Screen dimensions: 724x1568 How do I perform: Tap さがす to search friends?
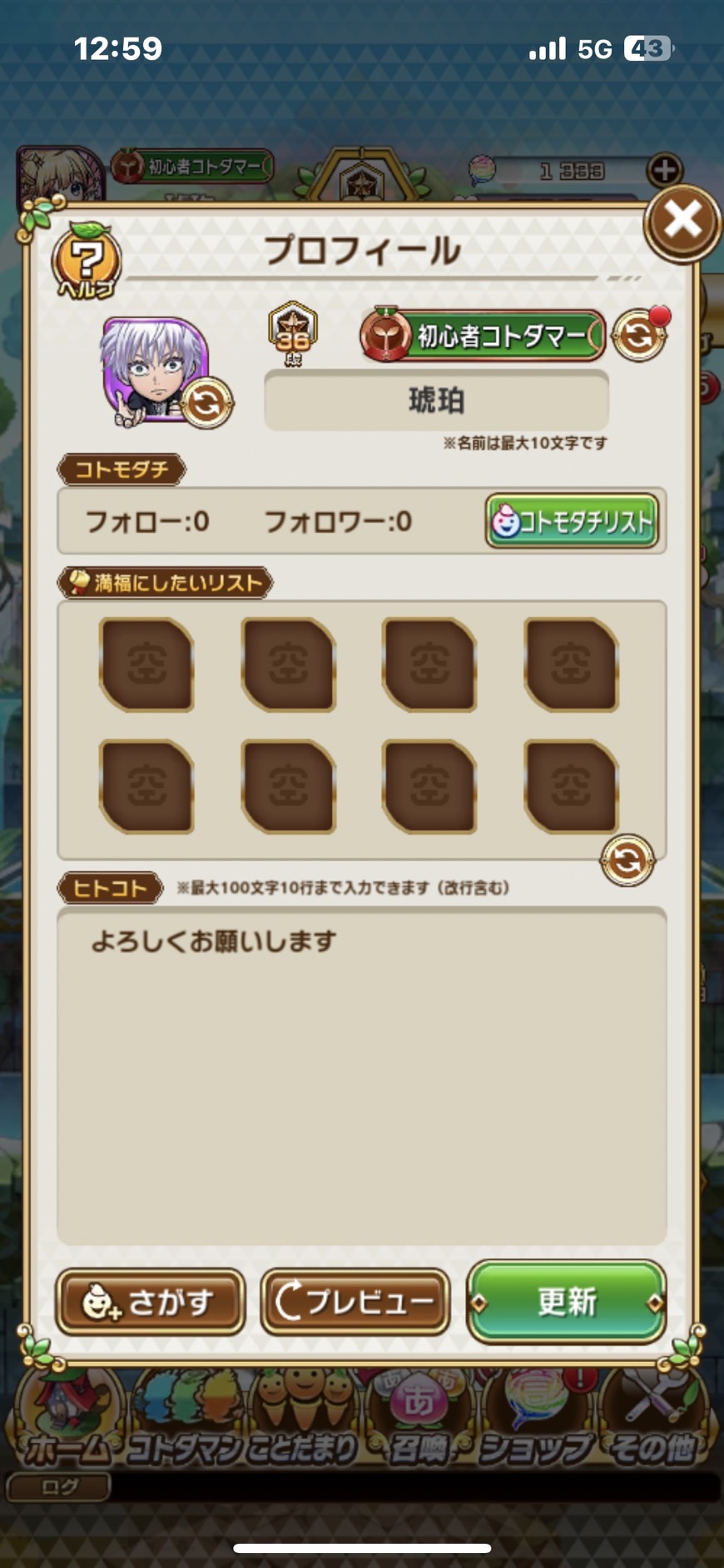pyautogui.click(x=151, y=1301)
